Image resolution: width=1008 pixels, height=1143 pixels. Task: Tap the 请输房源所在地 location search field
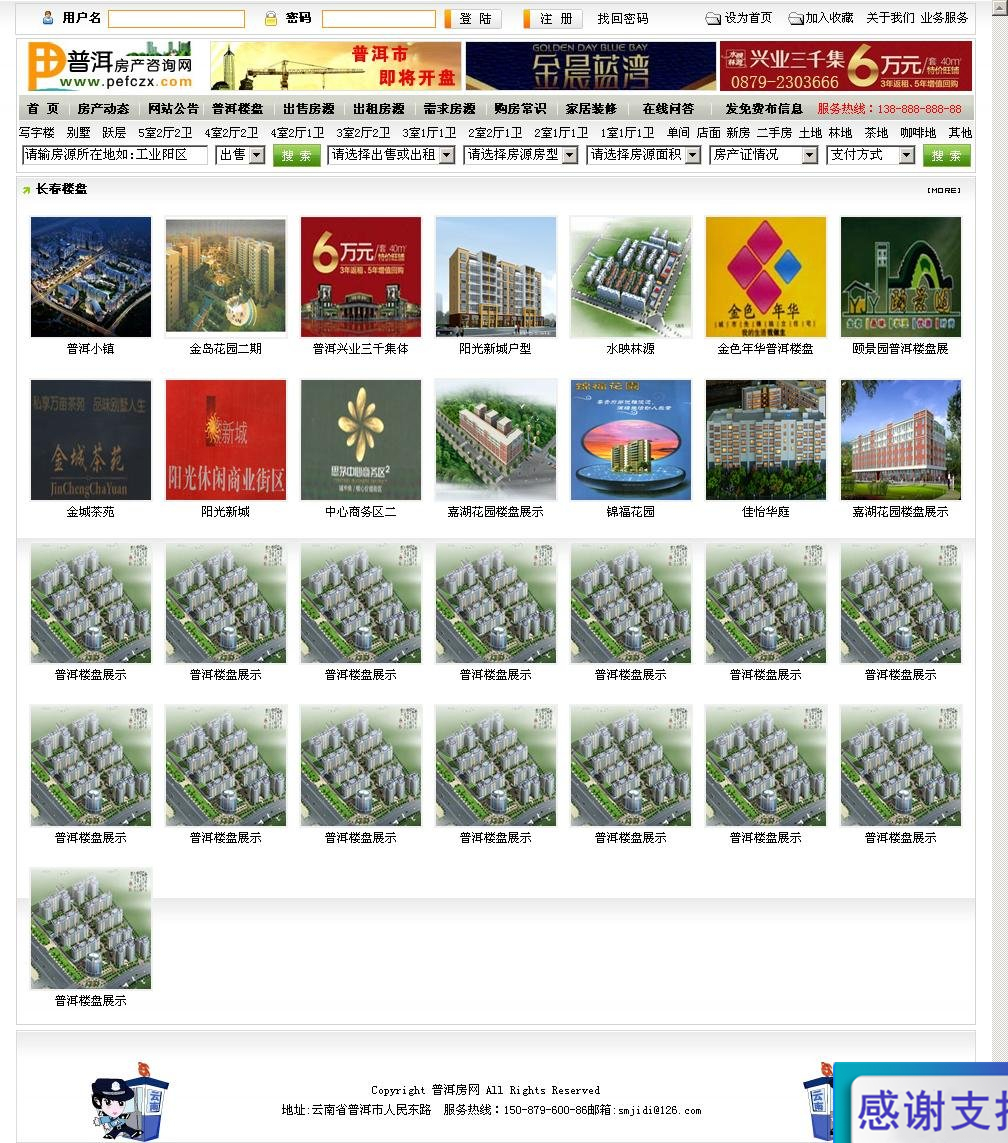tap(115, 155)
